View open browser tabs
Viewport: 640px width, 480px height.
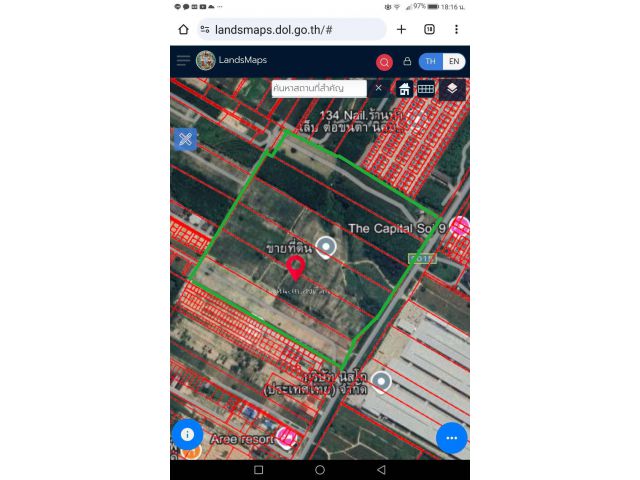click(429, 30)
